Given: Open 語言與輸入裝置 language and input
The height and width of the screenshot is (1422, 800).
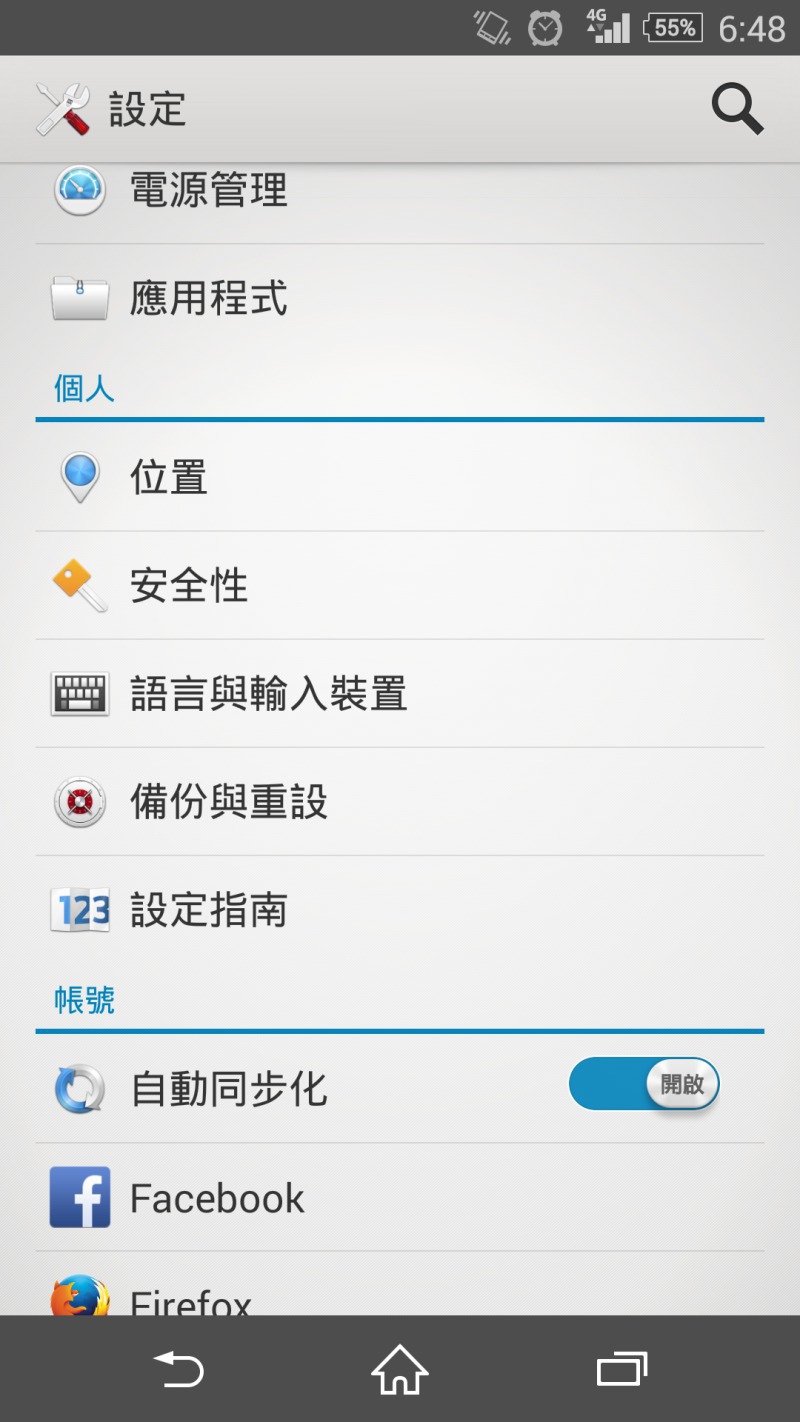Looking at the screenshot, I should (400, 693).
